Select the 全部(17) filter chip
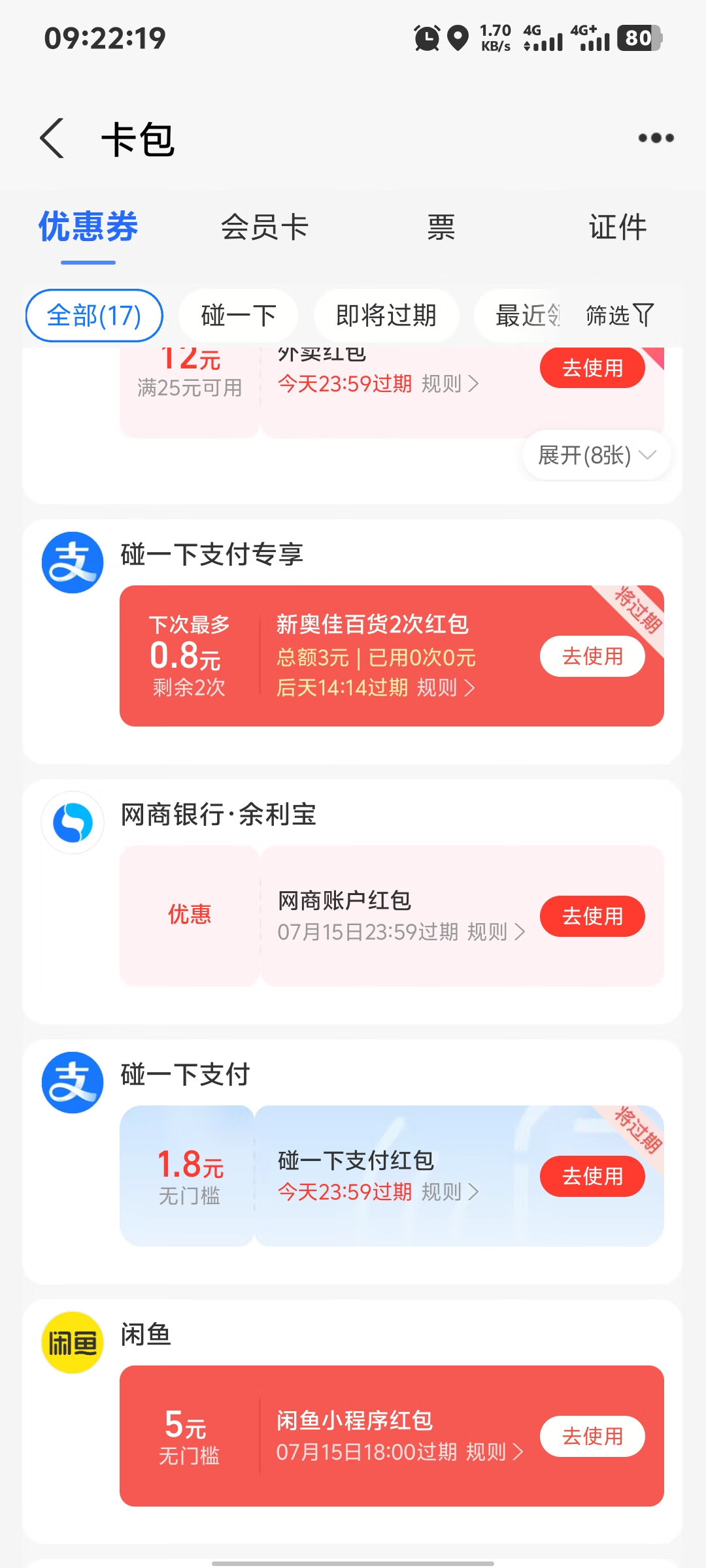 tap(94, 316)
